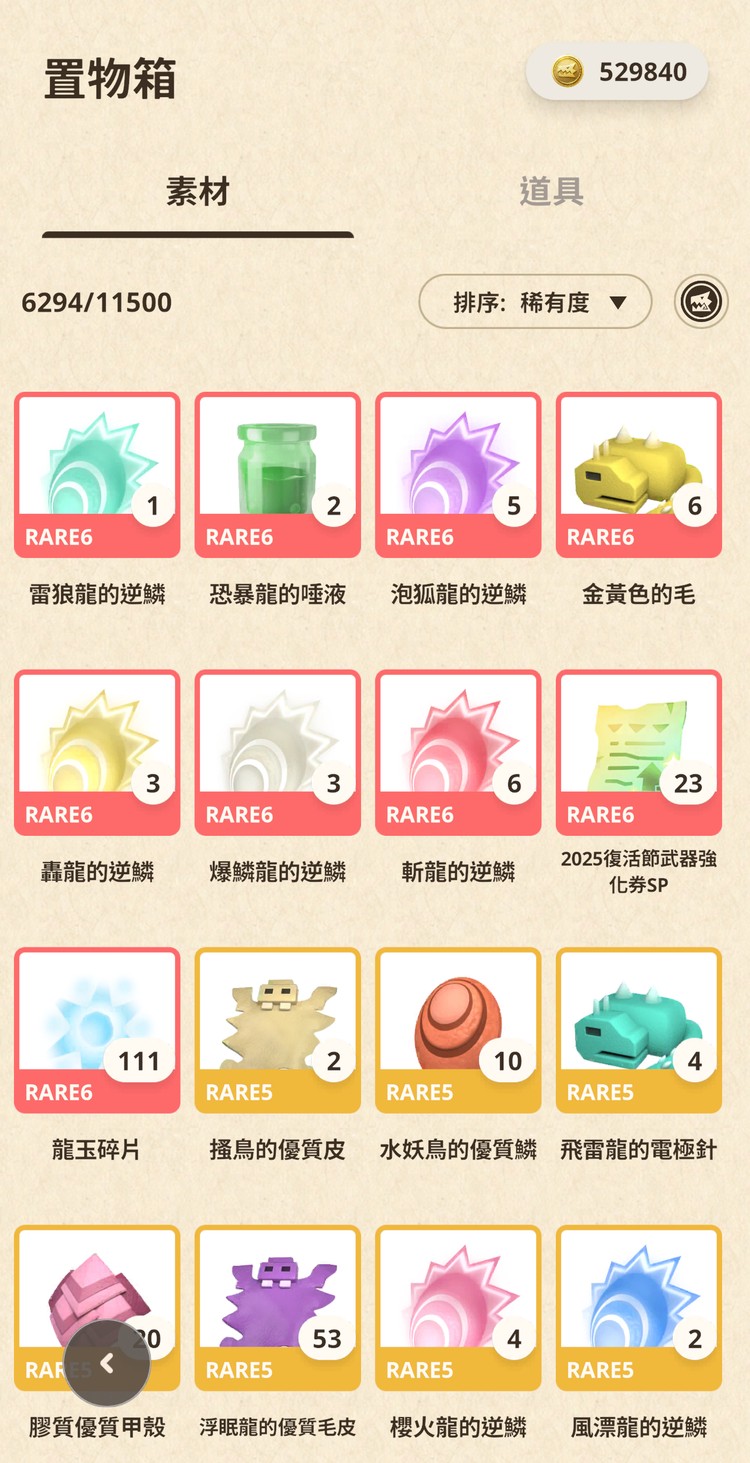Open the 風漂龍的逆鱗 item
The image size is (750, 1463).
click(x=639, y=1308)
